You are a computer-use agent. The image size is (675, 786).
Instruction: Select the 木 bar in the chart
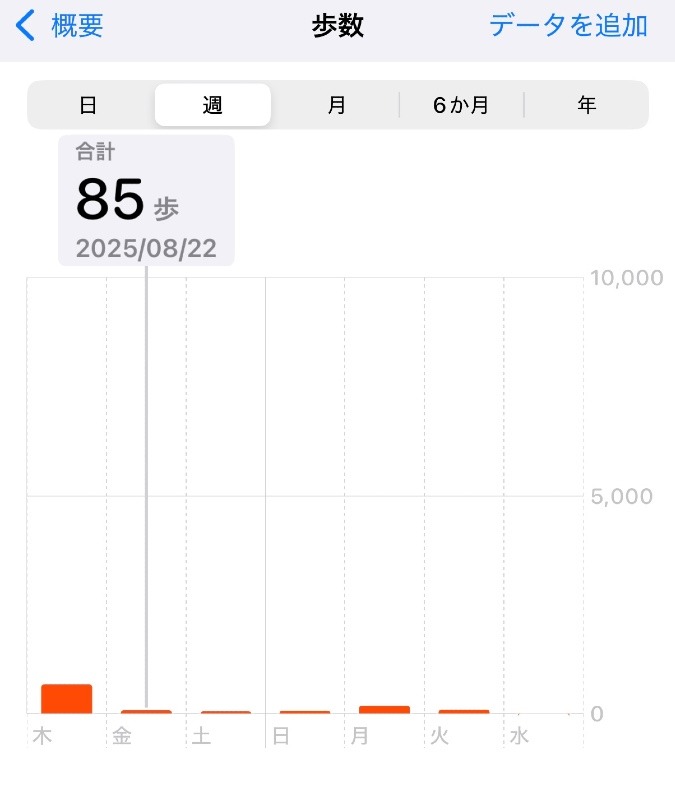[x=66, y=698]
